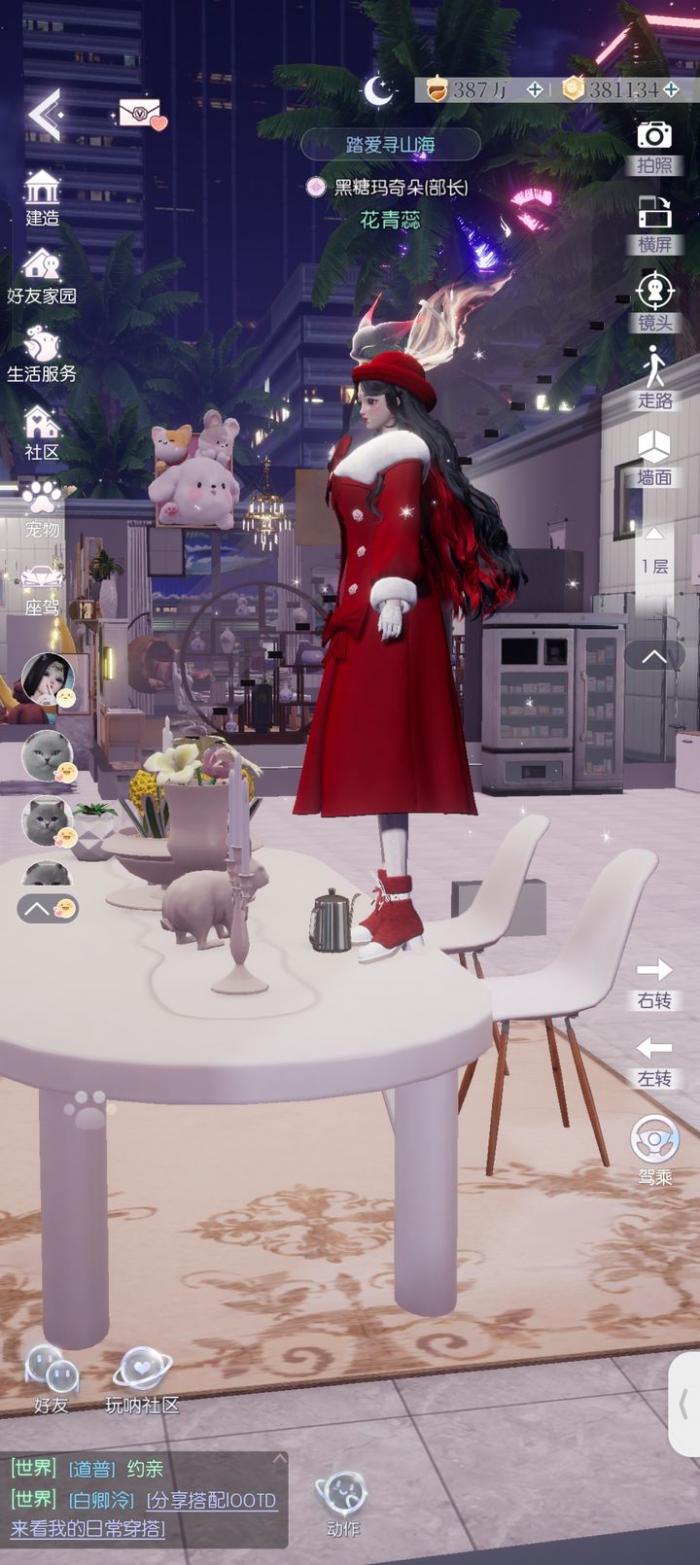Screen dimensions: 700x1565
Task: Open the 建造 build menu
Action: click(42, 197)
